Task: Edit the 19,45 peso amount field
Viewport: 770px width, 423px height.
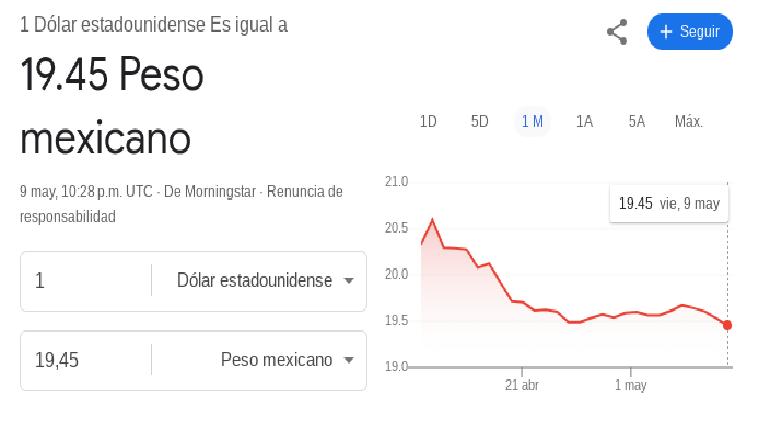Action: tap(85, 360)
